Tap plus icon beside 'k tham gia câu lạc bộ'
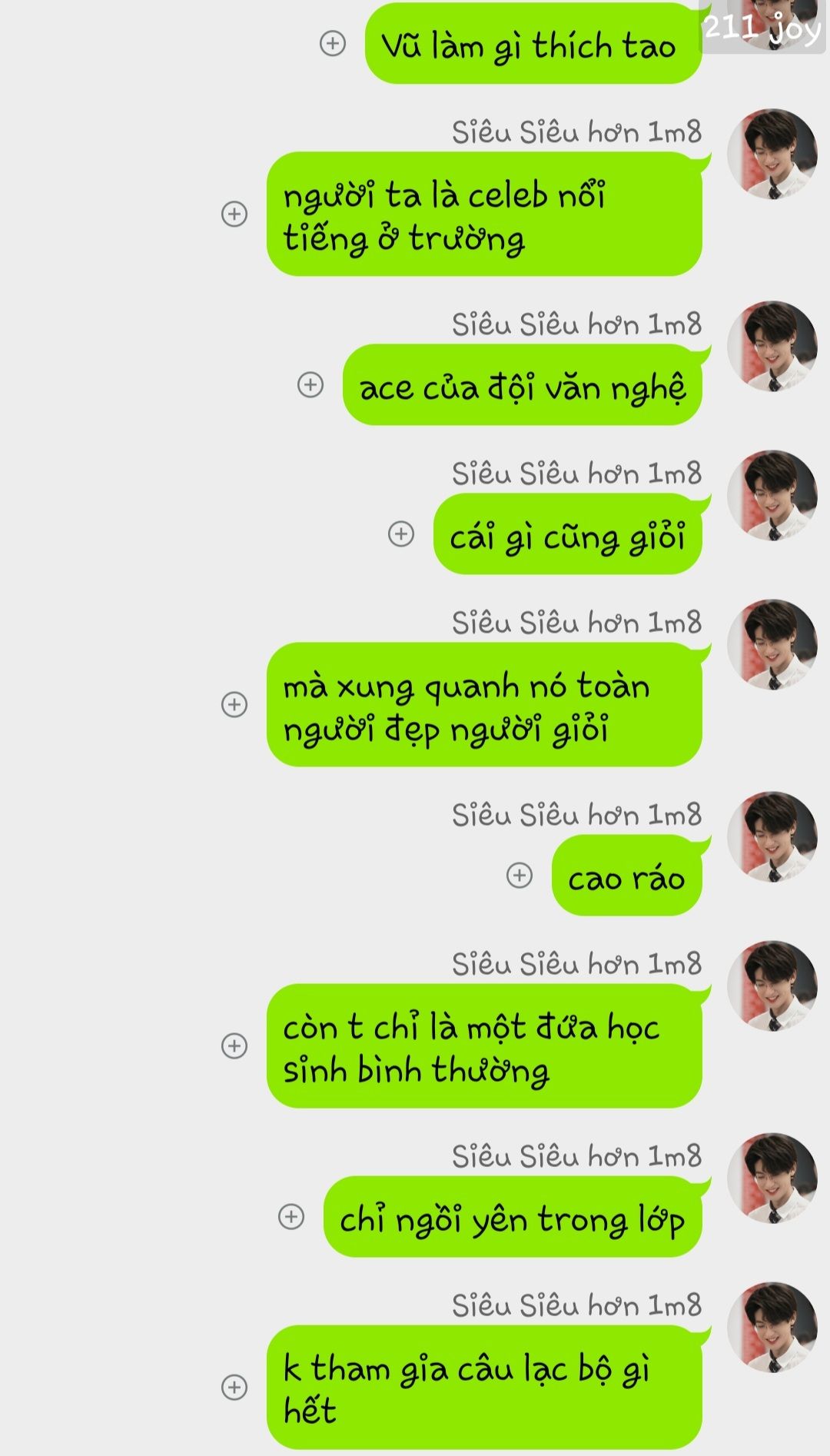Viewport: 830px width, 1456px height. pos(234,1387)
